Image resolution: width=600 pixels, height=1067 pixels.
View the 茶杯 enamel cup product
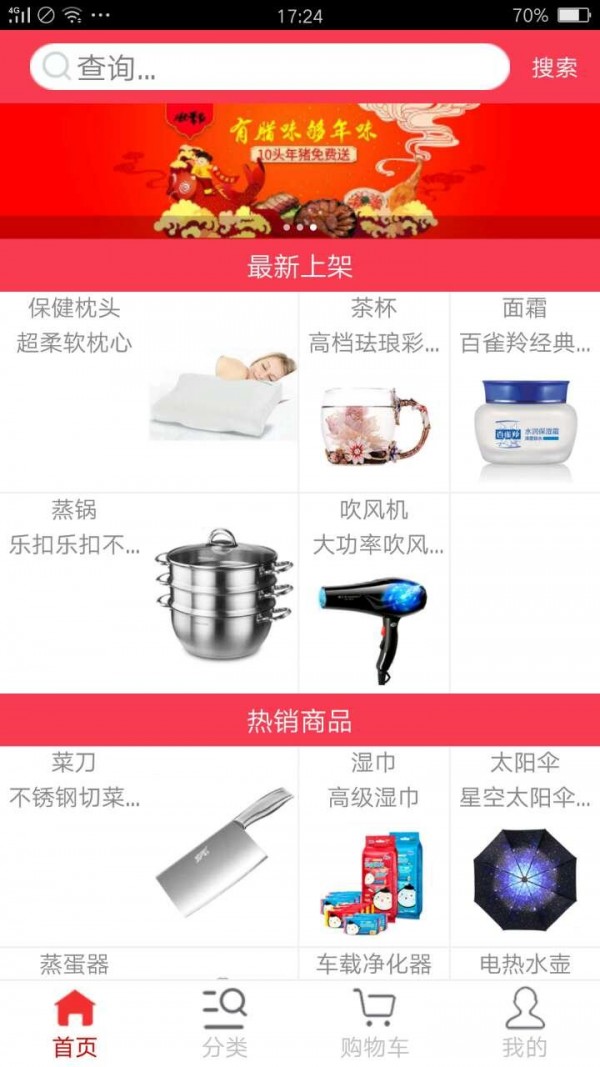(x=374, y=392)
